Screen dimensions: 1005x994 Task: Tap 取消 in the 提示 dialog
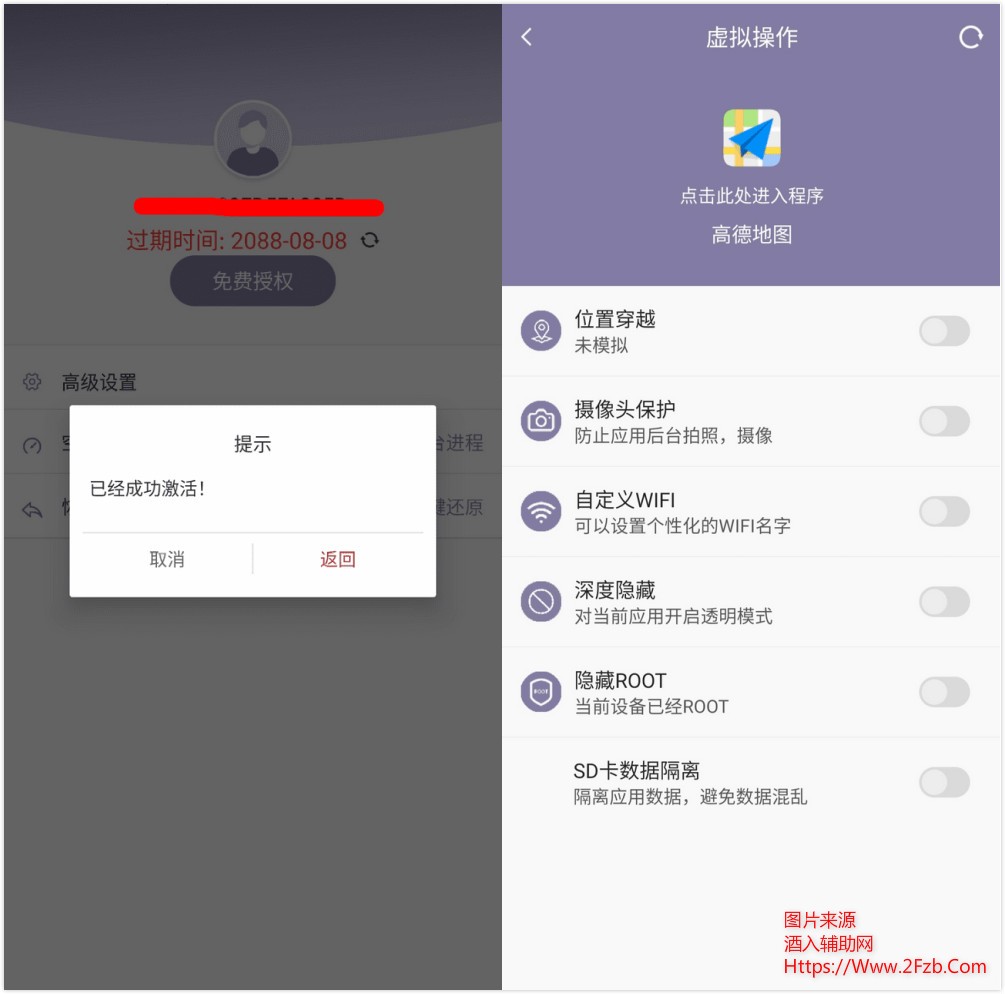pos(167,560)
